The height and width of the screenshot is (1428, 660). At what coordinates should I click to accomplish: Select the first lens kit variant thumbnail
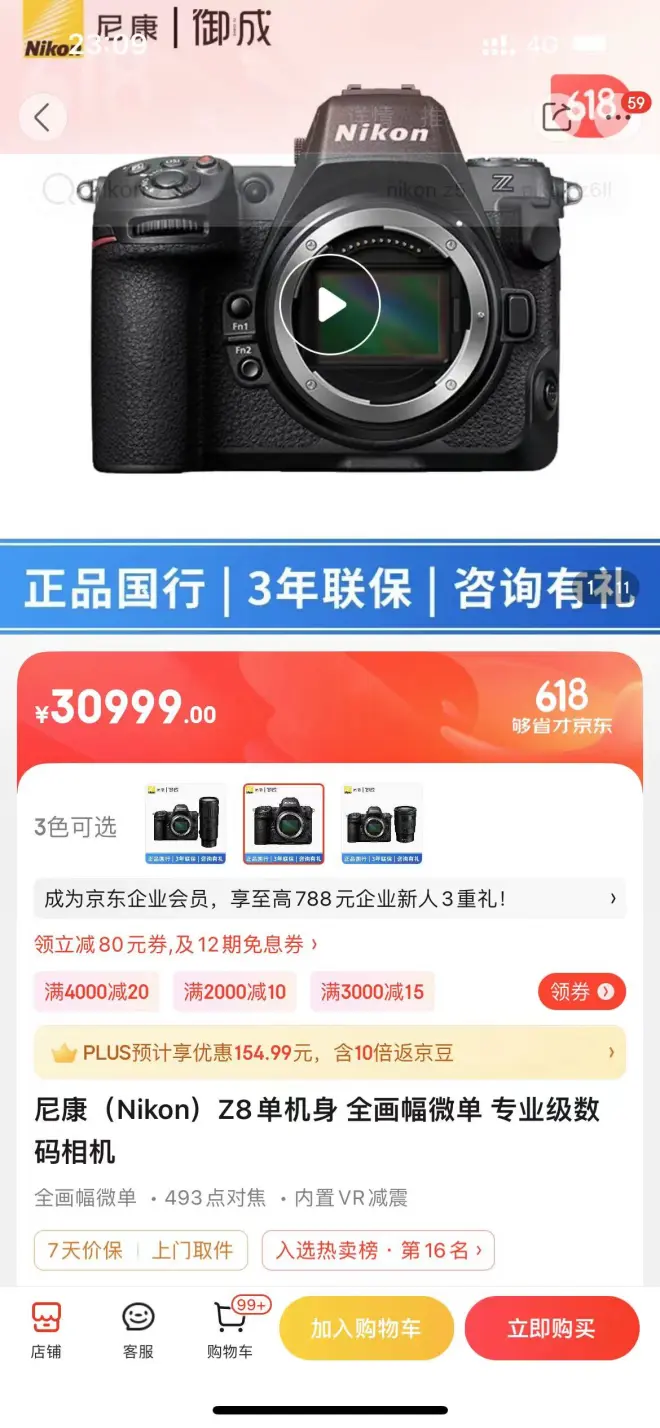pyautogui.click(x=185, y=823)
